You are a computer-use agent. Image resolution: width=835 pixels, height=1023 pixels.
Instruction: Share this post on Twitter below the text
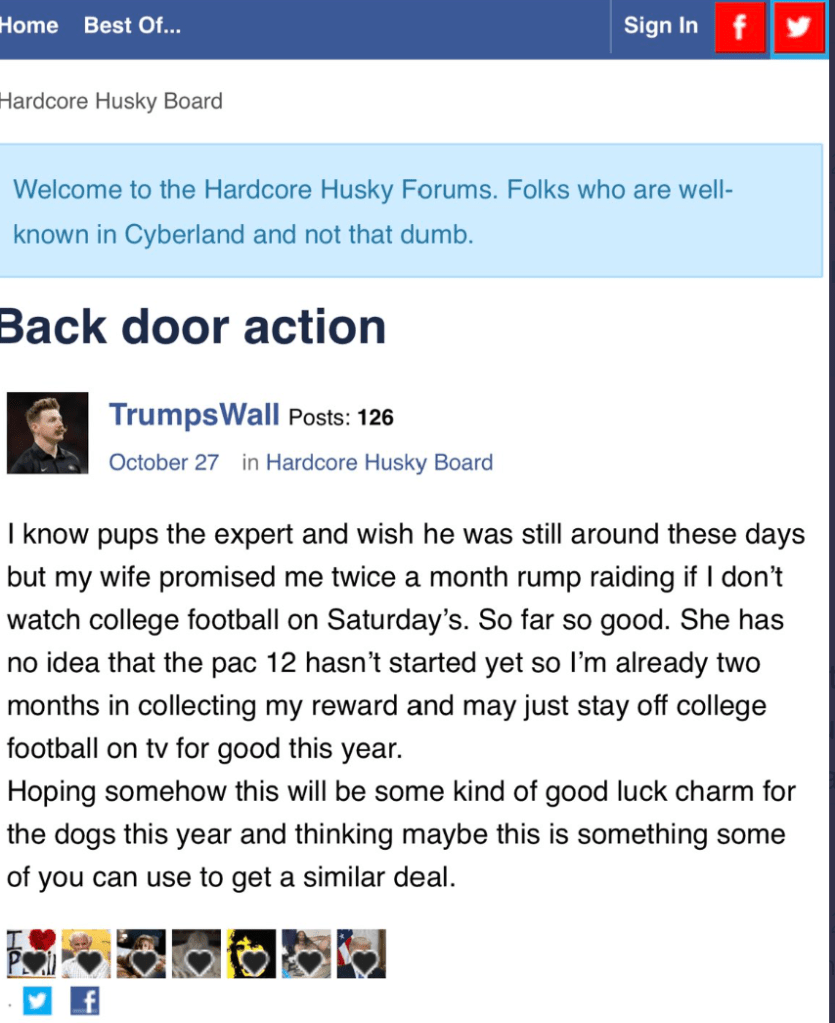coord(37,1000)
